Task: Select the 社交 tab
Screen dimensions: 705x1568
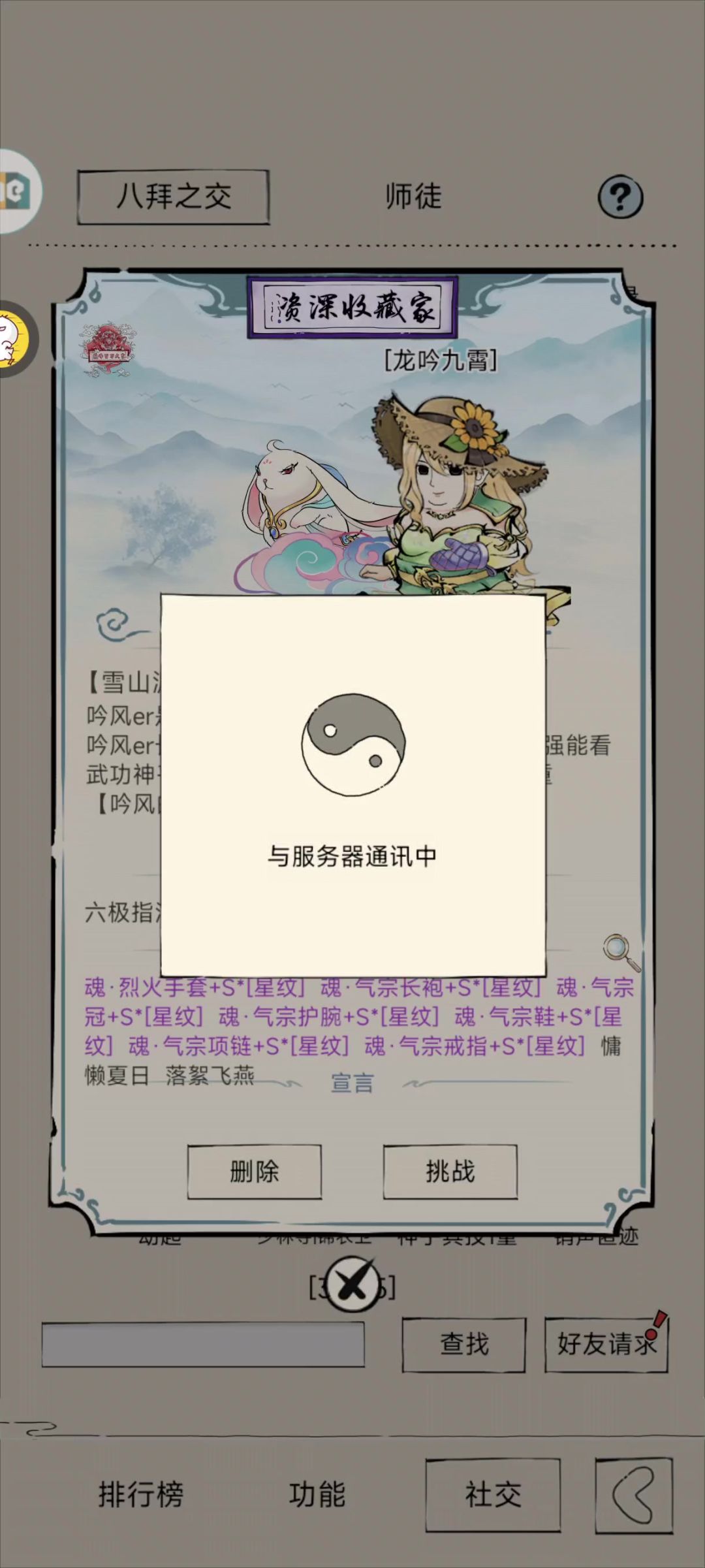Action: tap(493, 1495)
